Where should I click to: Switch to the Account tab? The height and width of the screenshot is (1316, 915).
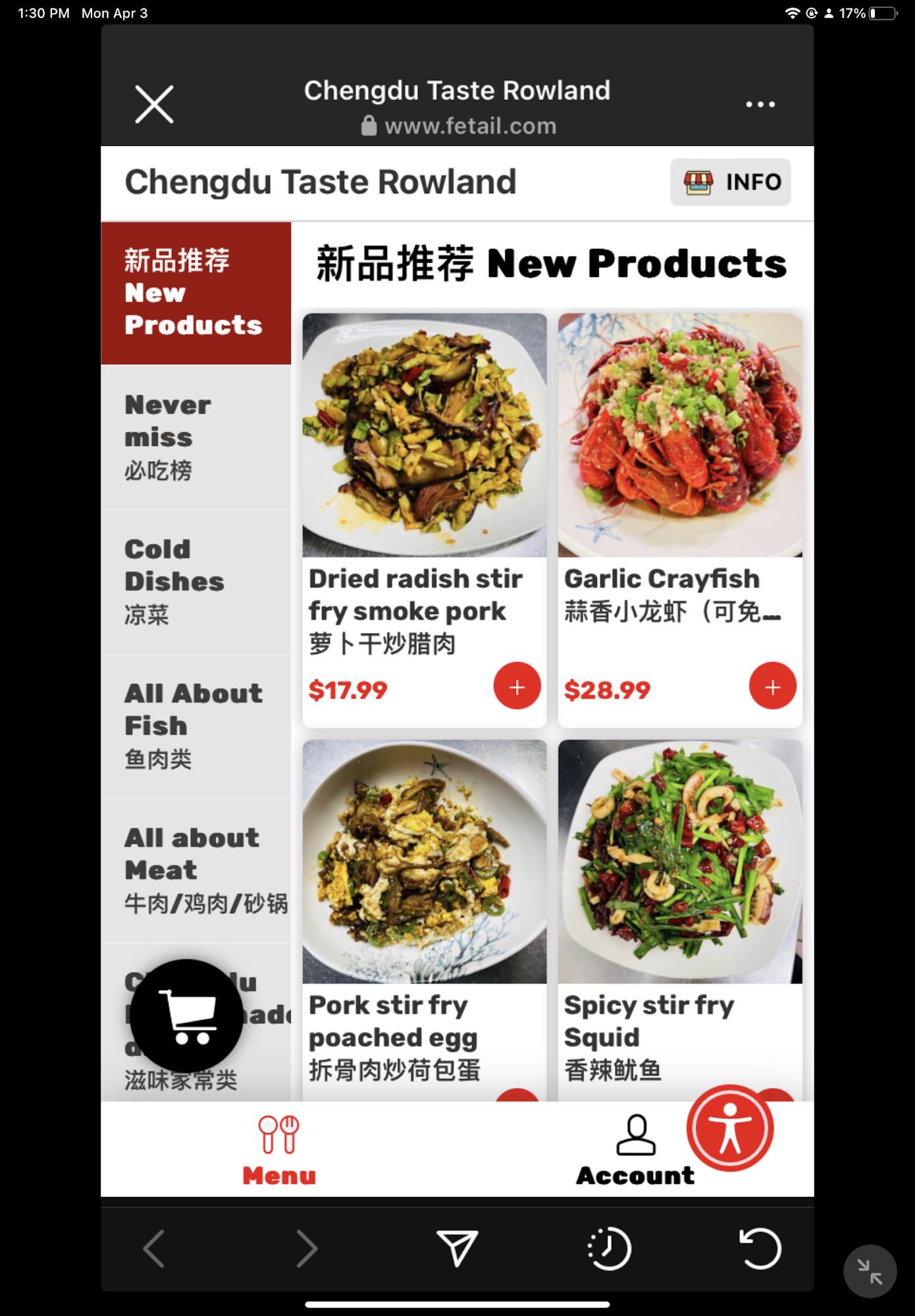pyautogui.click(x=635, y=1149)
